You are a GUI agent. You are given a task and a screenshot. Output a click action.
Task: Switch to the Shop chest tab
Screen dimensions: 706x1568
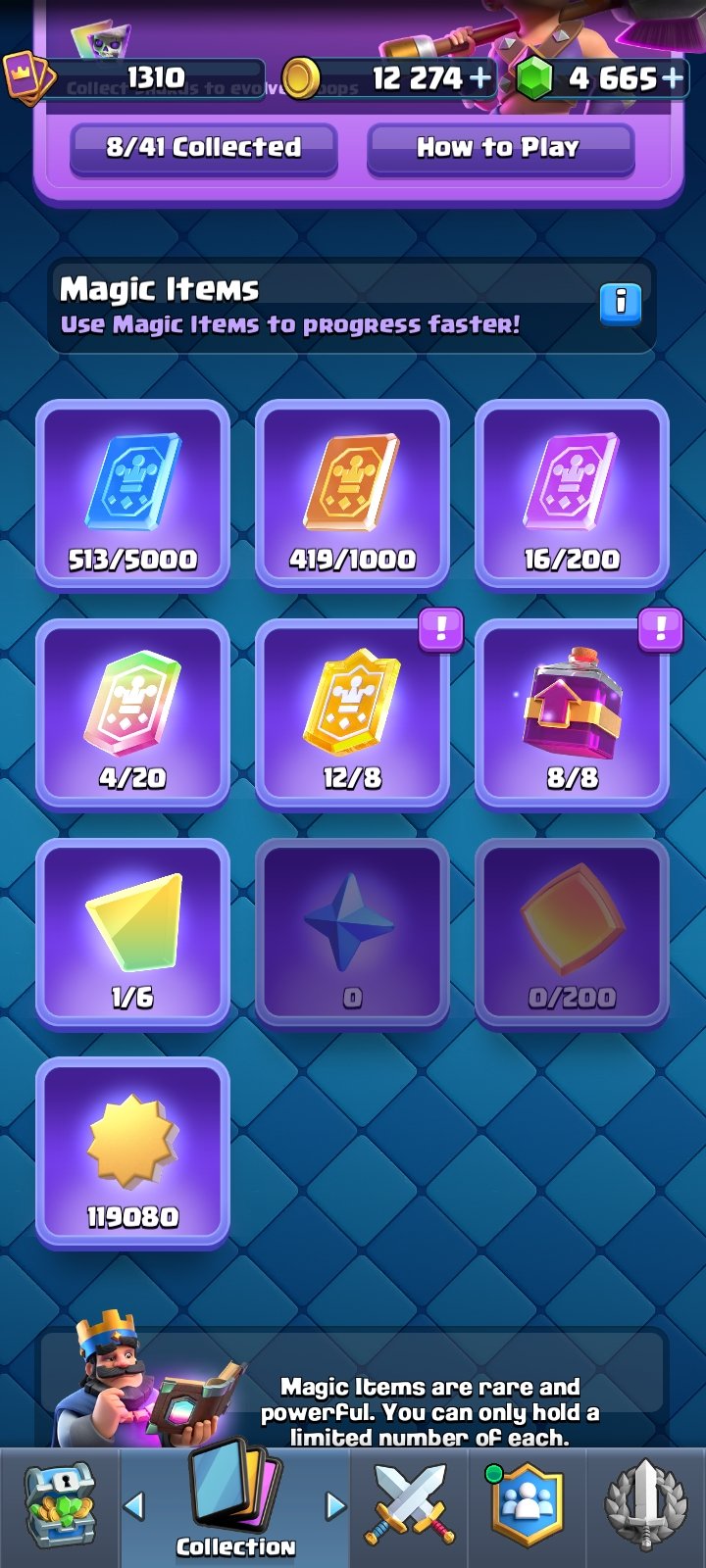(x=59, y=1507)
